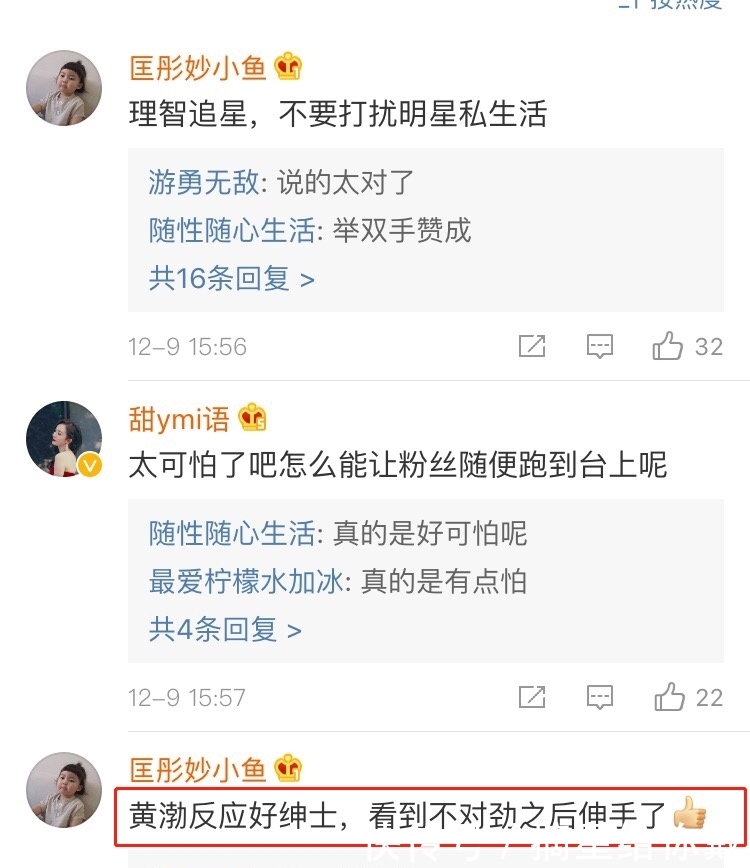Open the username 甜ymi语
This screenshot has width=750, height=868.
(179, 418)
